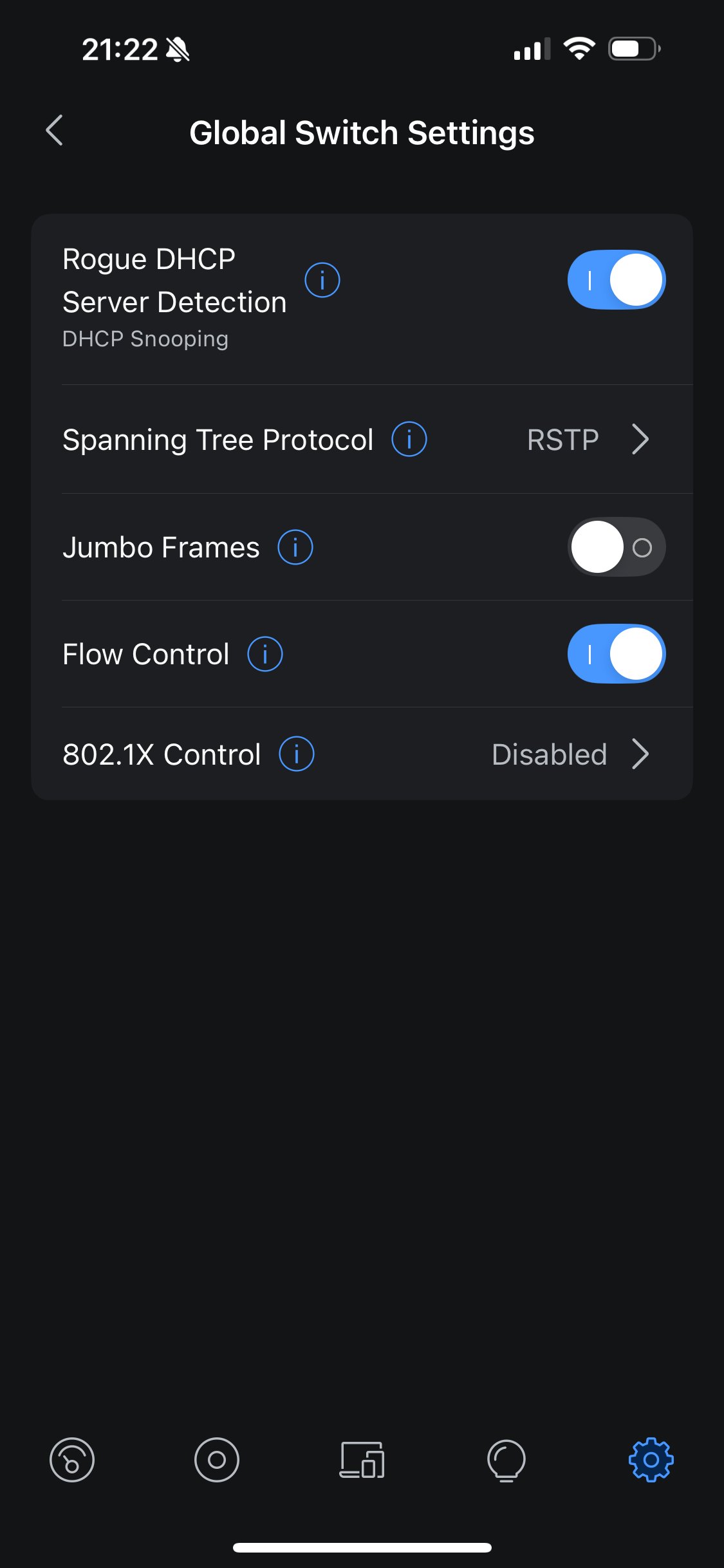
Task: Switch to the dashboard gauge tab
Action: click(72, 1460)
